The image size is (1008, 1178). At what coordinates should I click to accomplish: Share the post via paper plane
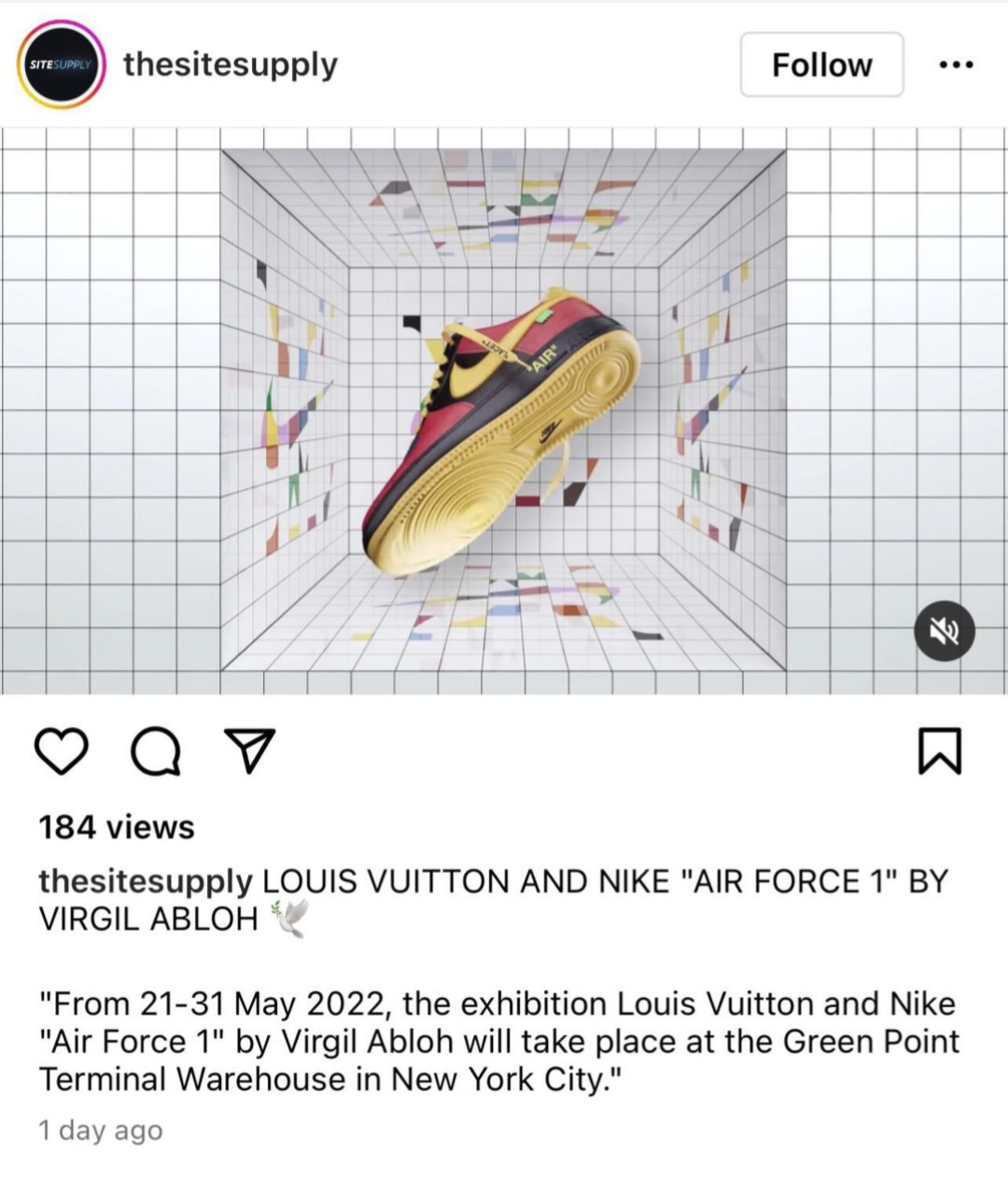click(249, 751)
